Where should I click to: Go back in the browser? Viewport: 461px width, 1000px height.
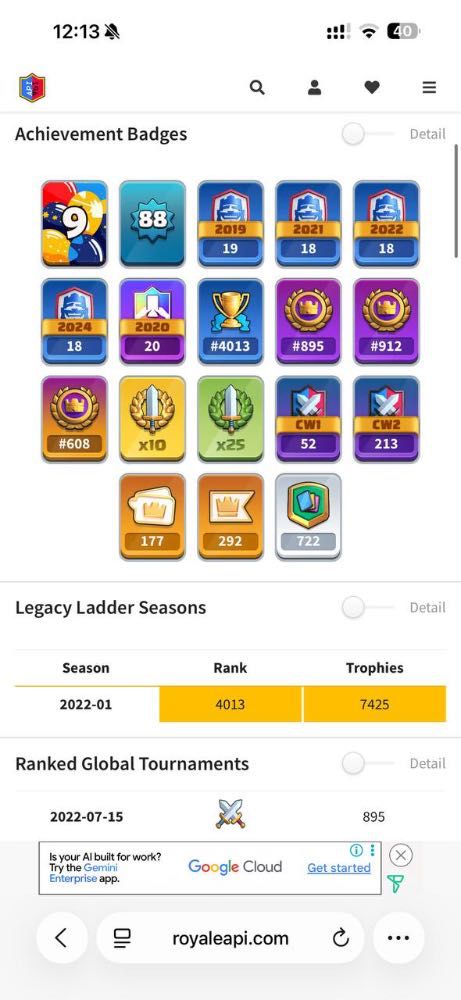pos(61,938)
